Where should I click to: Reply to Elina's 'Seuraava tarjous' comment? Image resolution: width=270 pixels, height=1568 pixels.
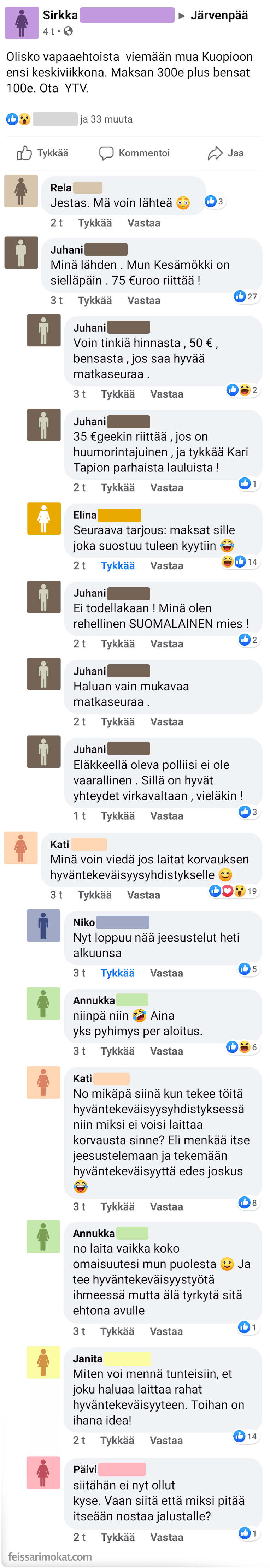coord(166,565)
